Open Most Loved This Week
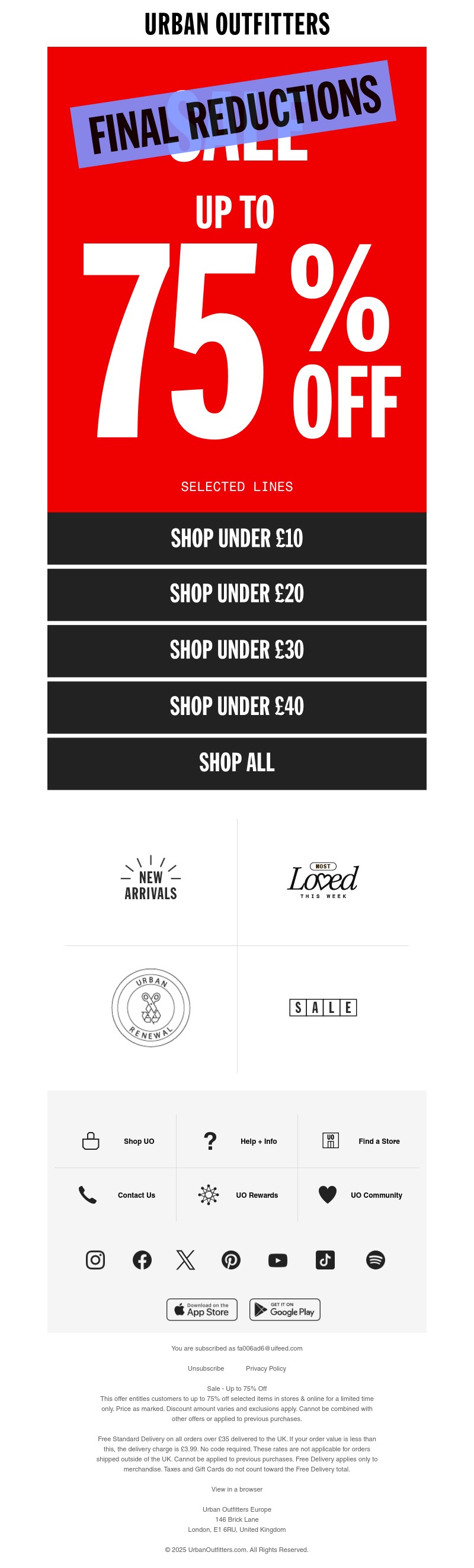The height and width of the screenshot is (1568, 474). (322, 881)
